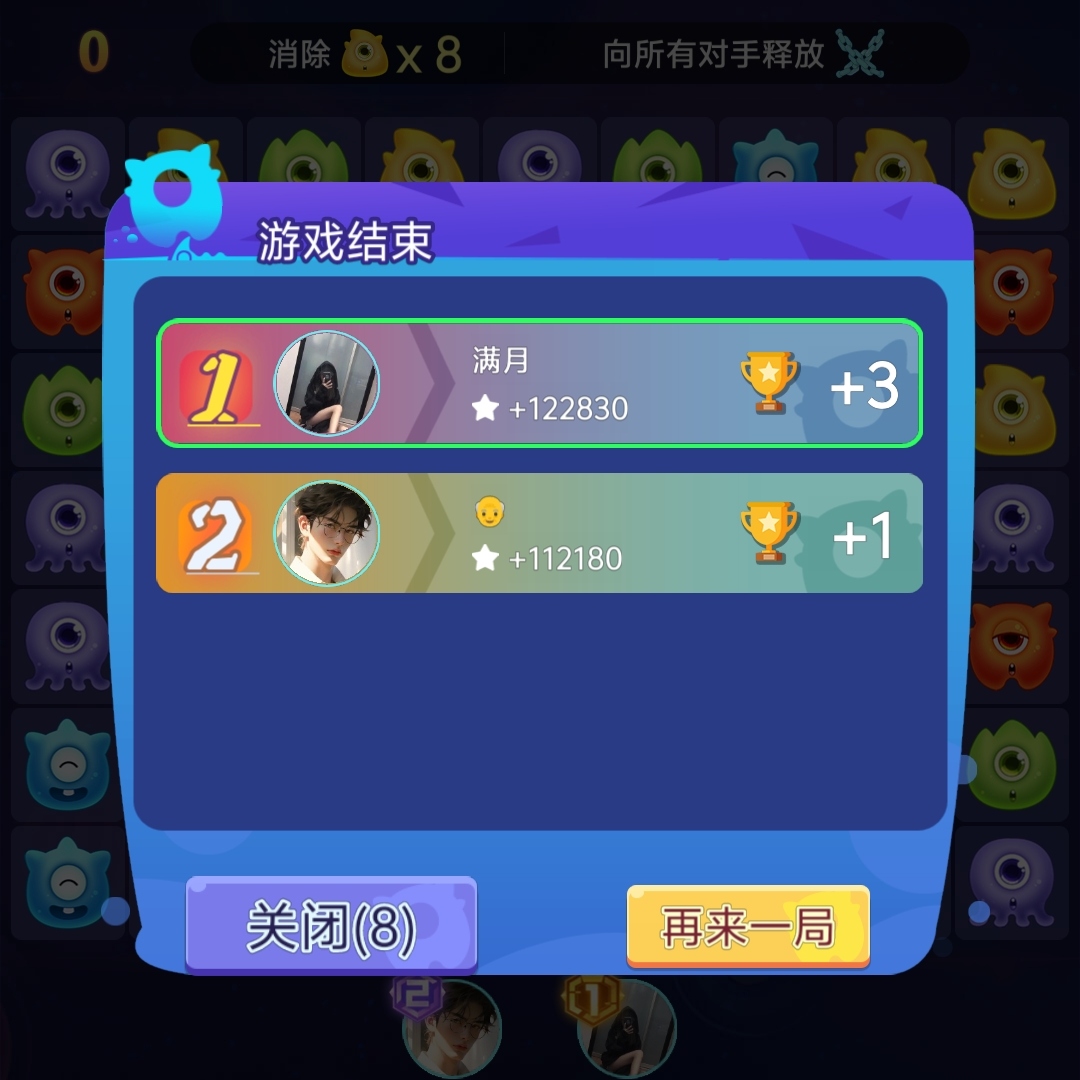Screen dimensions: 1080x1080
Task: Tap 再来一局 to play again
Action: 748,927
